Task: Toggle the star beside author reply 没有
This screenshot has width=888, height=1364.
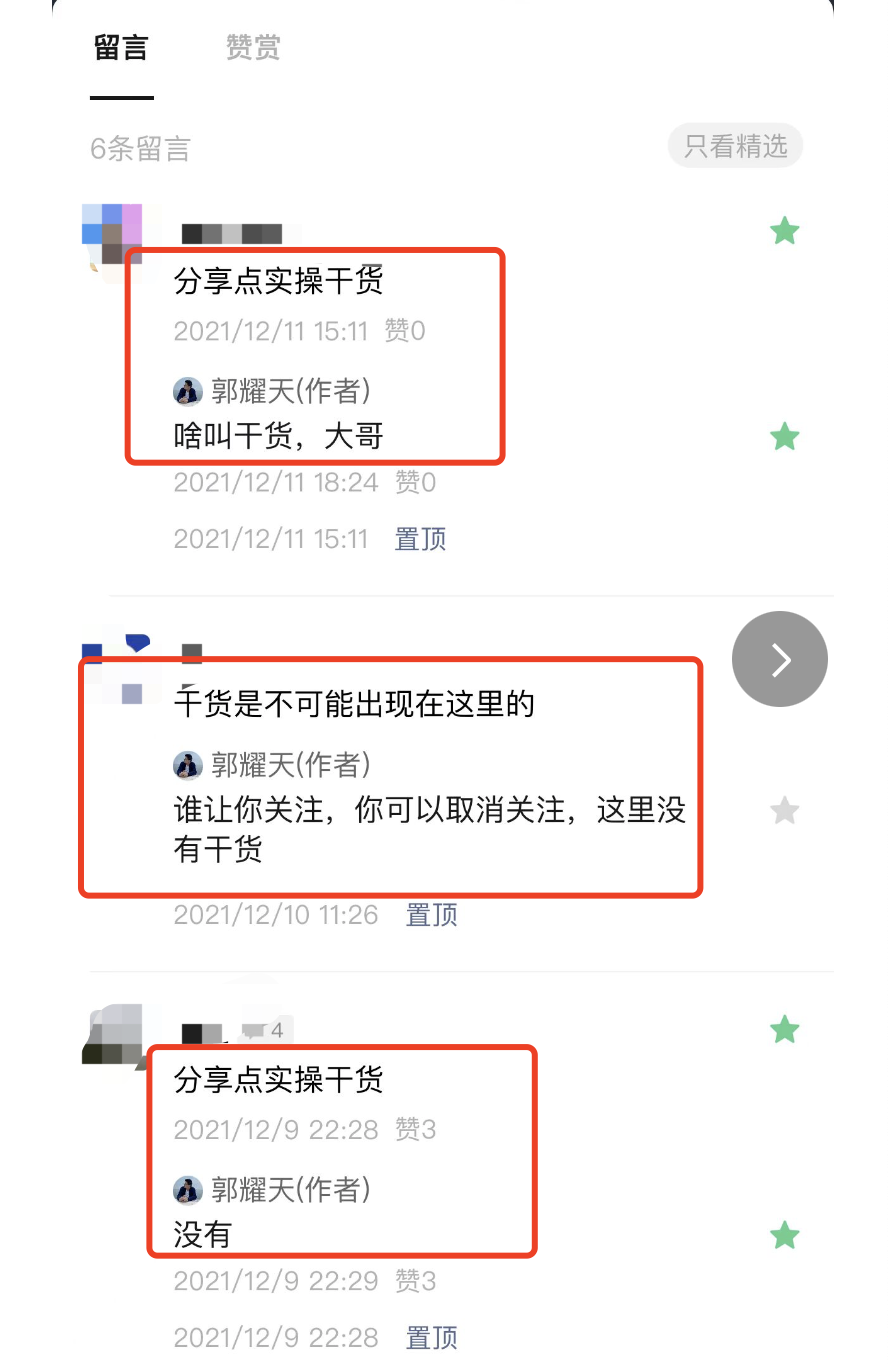Action: pos(785,1236)
